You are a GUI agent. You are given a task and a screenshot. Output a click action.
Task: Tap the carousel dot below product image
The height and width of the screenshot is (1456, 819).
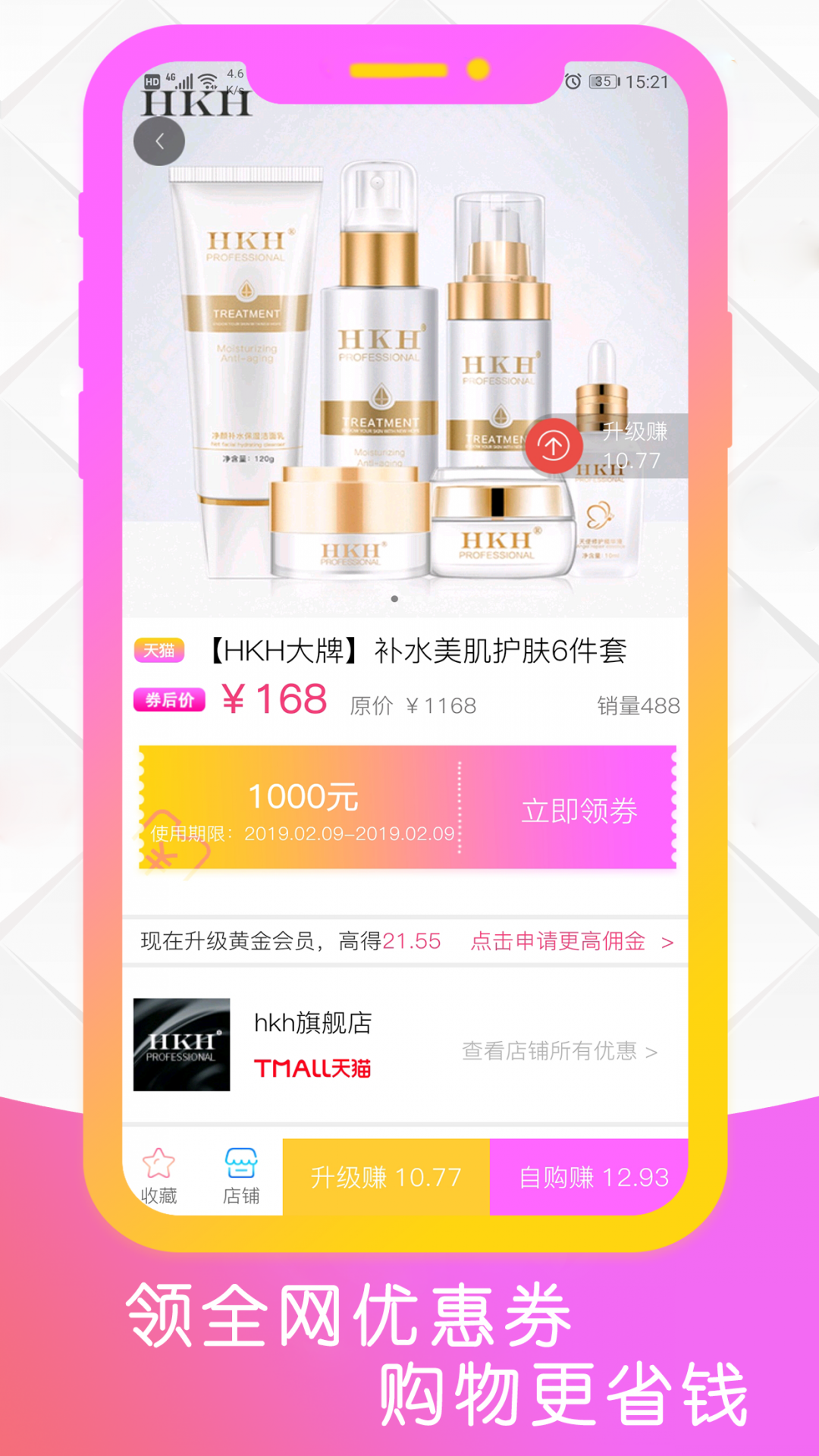395,599
